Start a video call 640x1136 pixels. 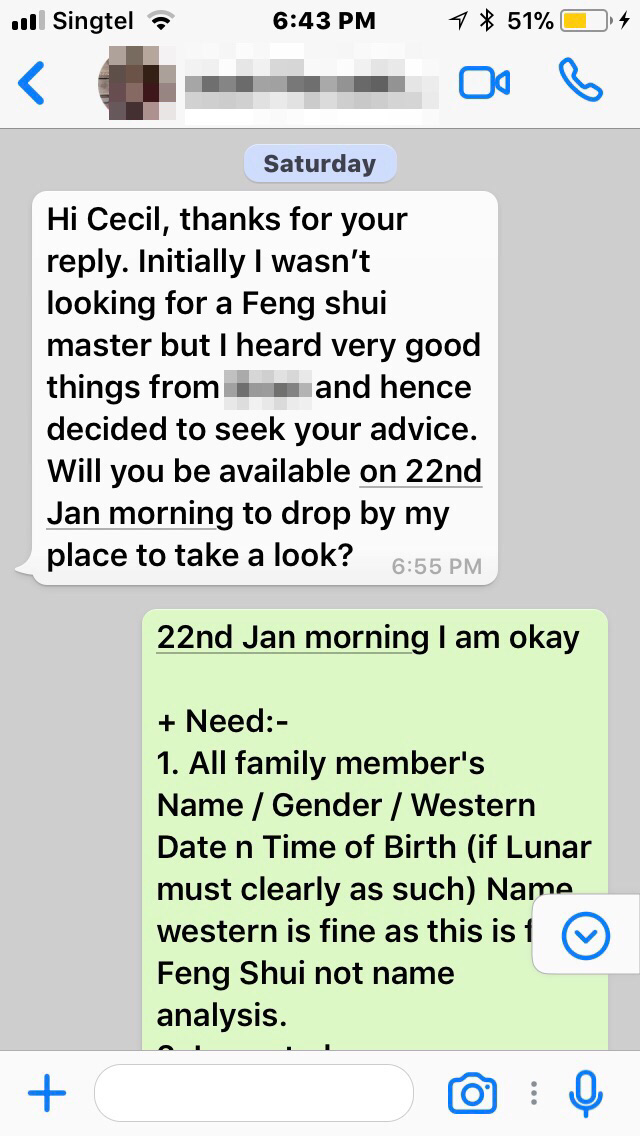[484, 84]
